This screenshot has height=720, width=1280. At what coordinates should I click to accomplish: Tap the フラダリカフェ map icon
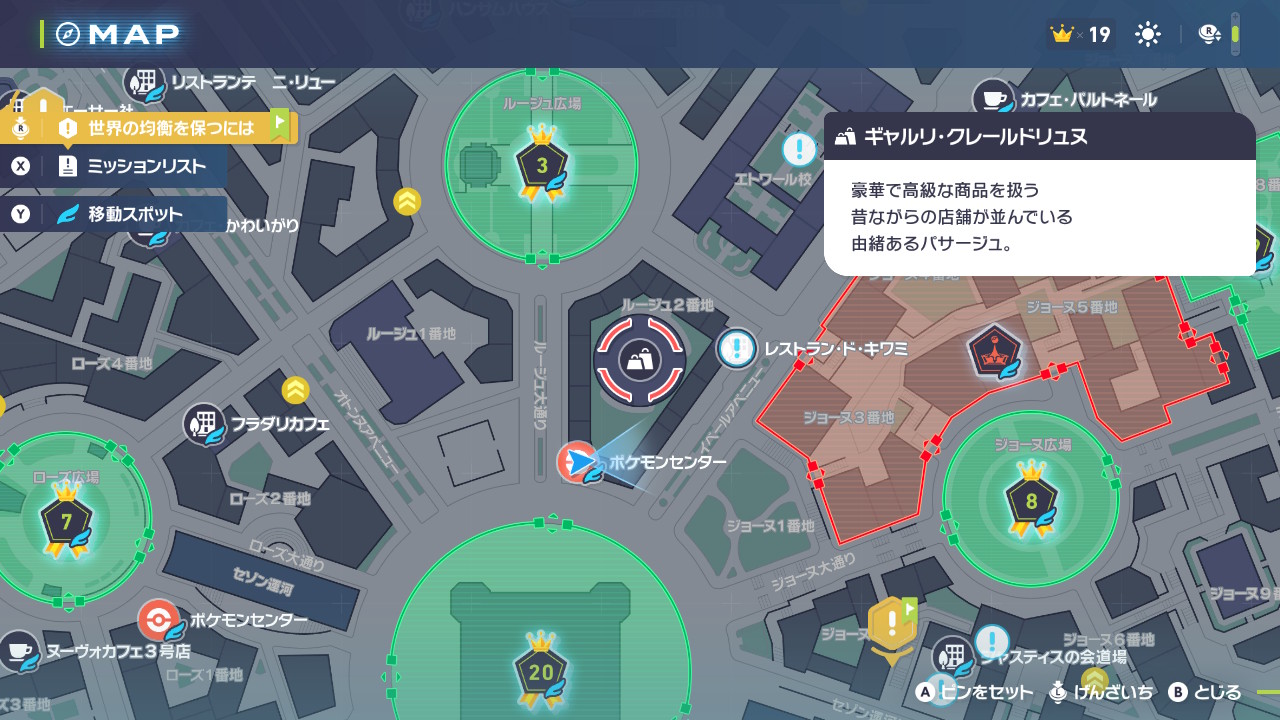(204, 424)
